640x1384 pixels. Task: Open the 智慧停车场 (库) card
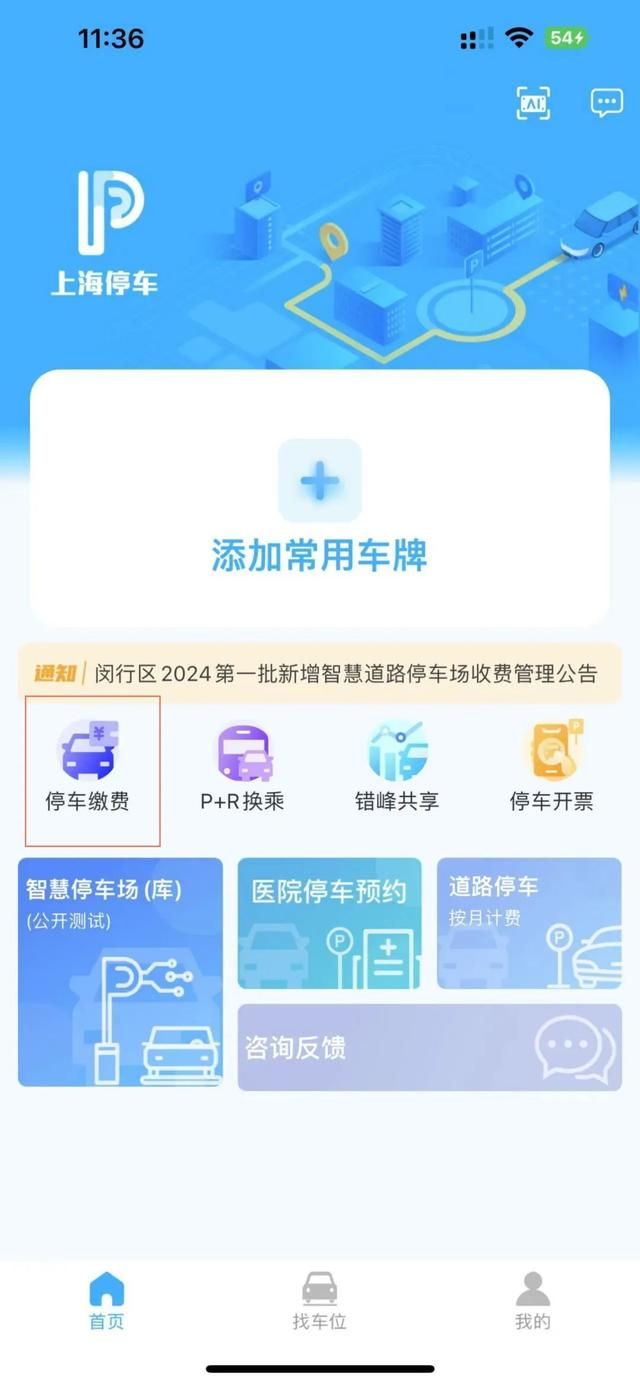coord(121,972)
